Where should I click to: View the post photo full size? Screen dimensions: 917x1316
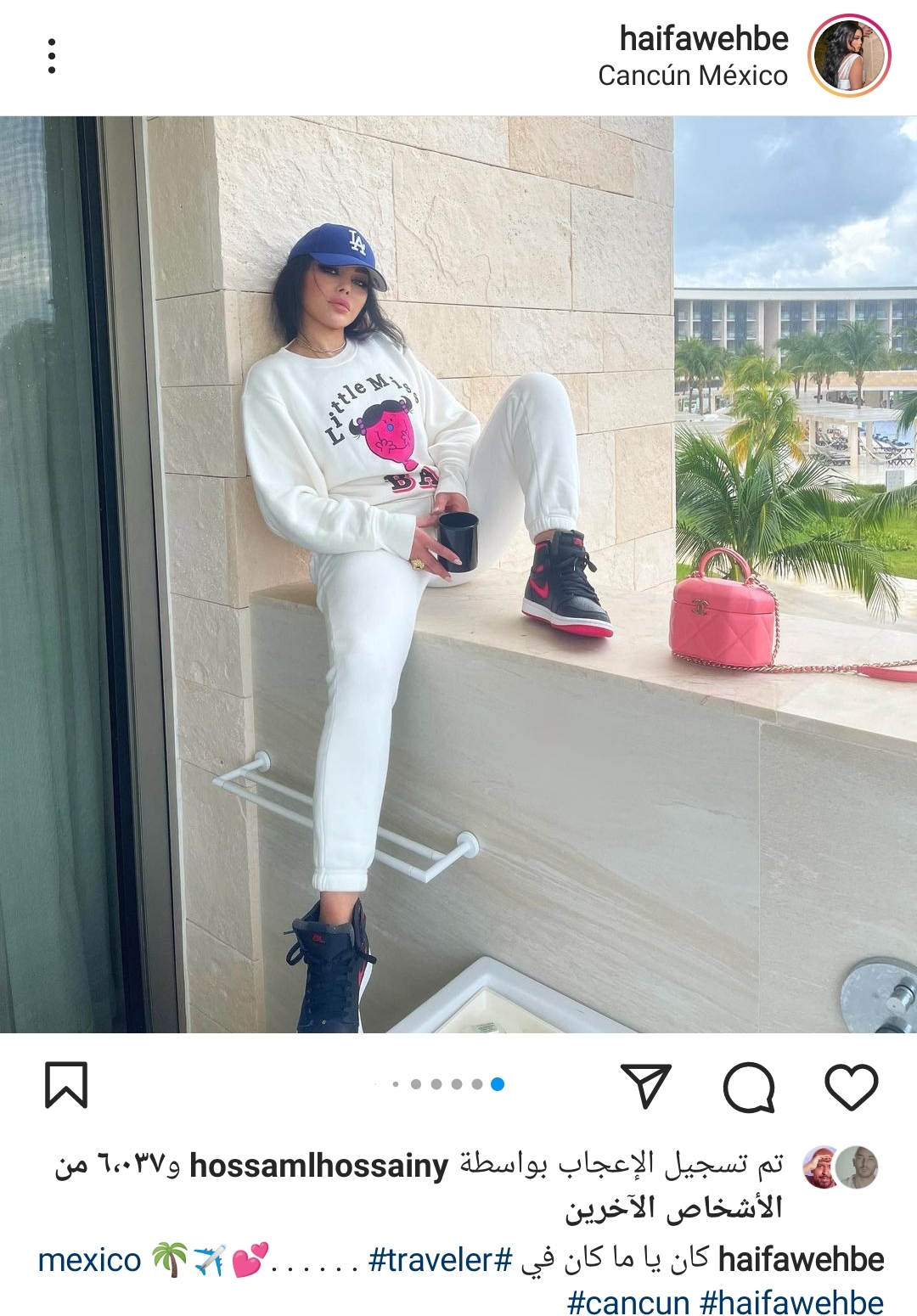tap(458, 574)
